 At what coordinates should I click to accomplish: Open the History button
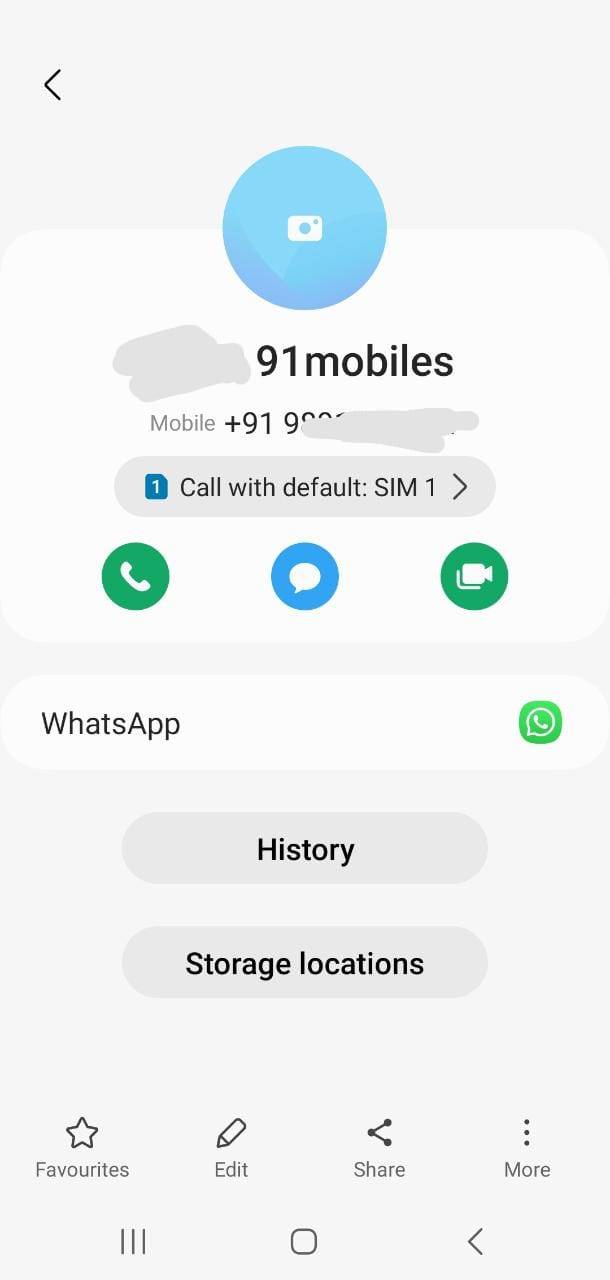point(305,849)
